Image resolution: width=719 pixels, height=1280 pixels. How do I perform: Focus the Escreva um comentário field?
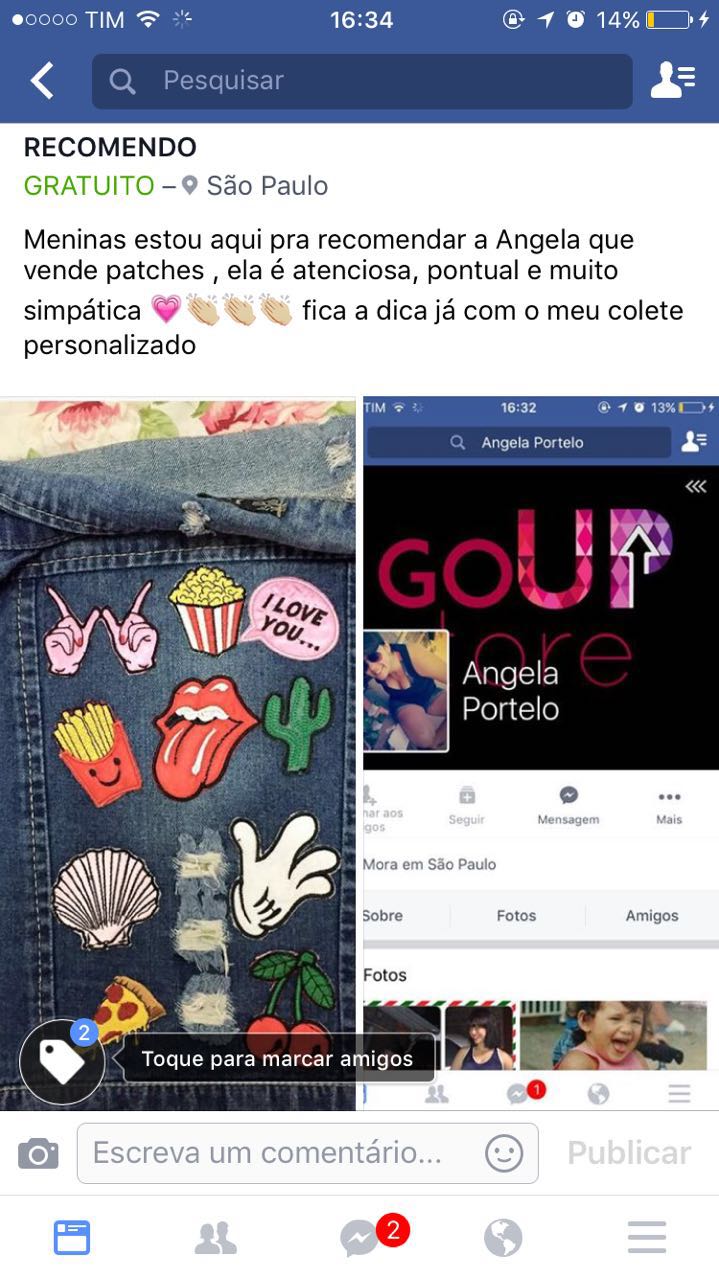tap(308, 1153)
